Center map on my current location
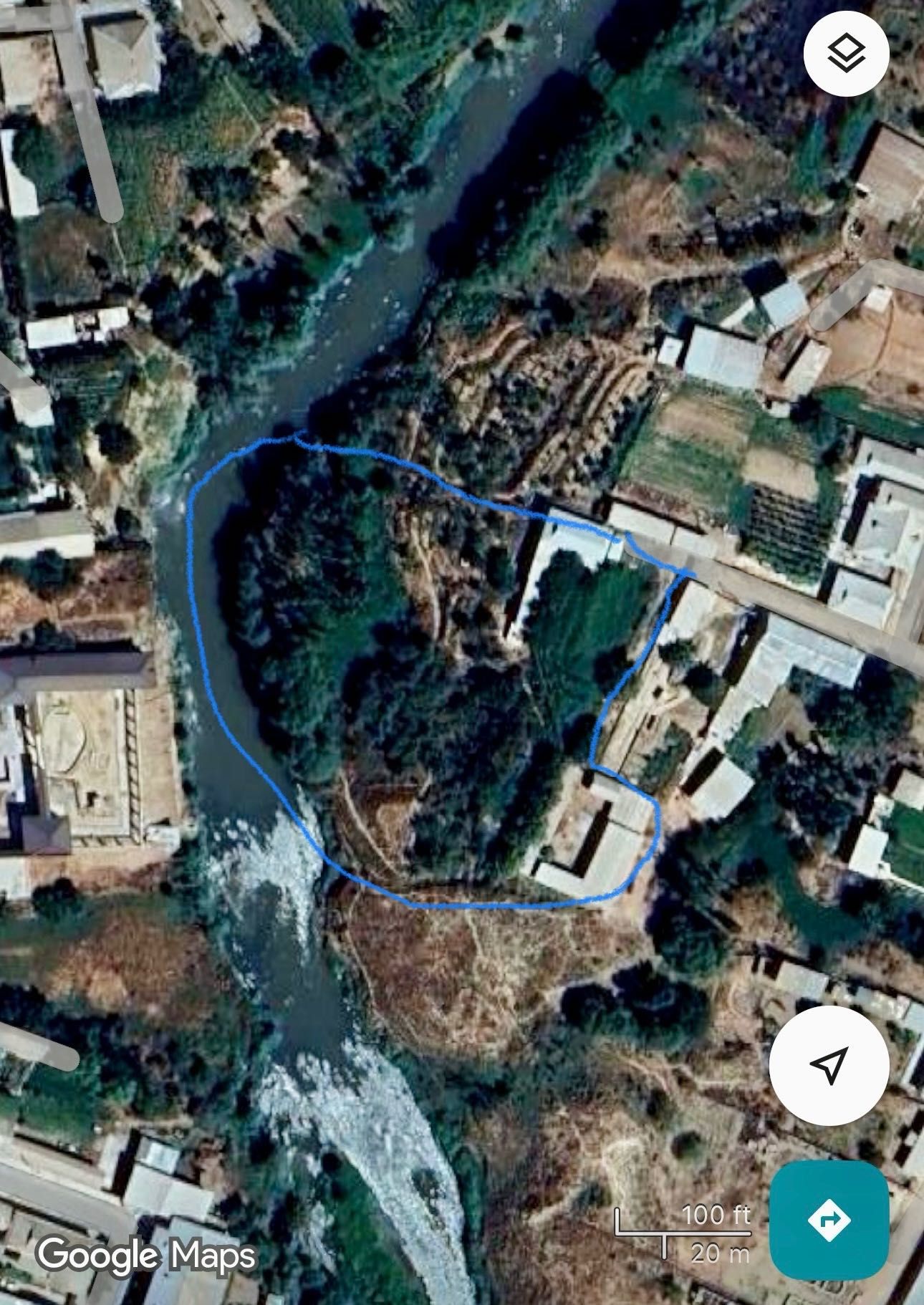The width and height of the screenshot is (924, 1305). (x=829, y=1065)
